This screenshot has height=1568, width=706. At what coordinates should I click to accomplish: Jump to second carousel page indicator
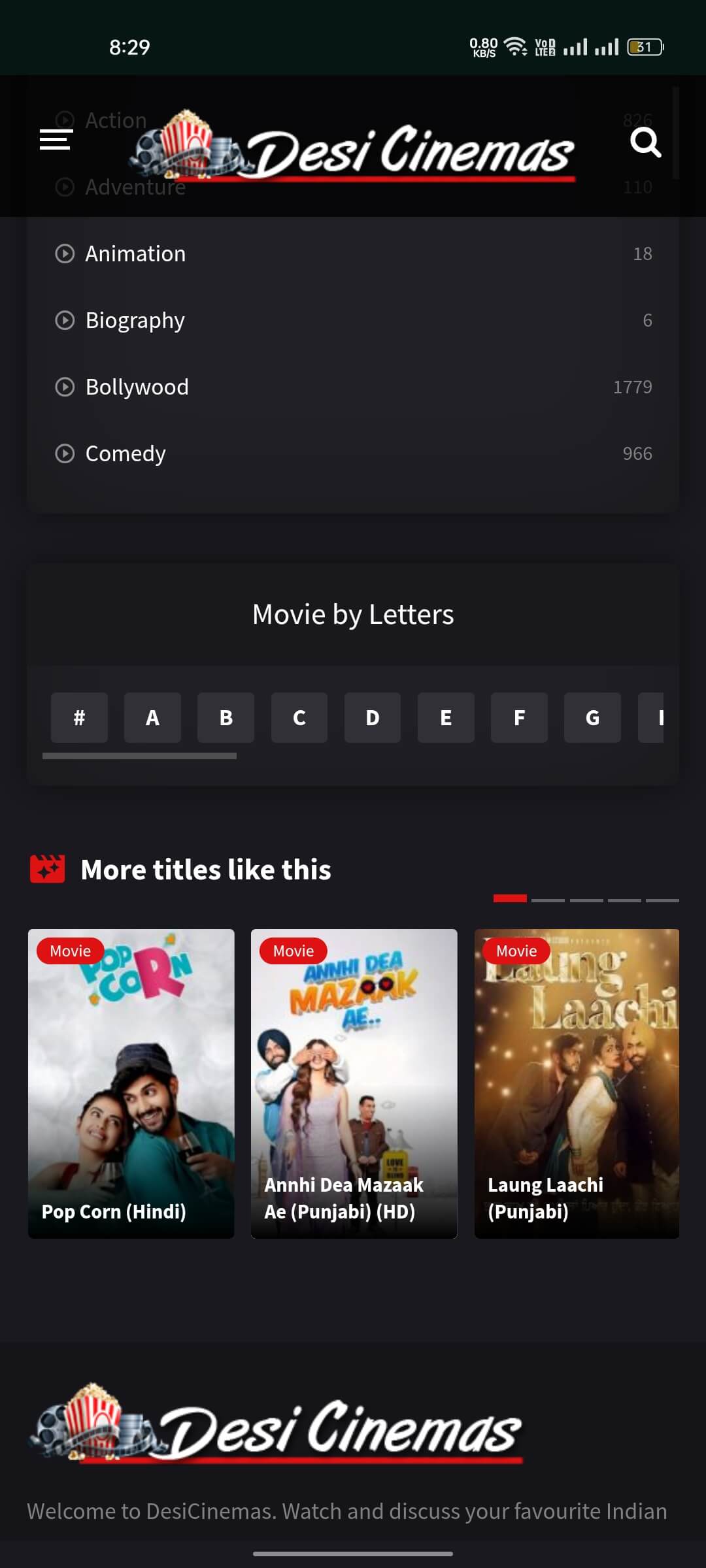pos(548,900)
